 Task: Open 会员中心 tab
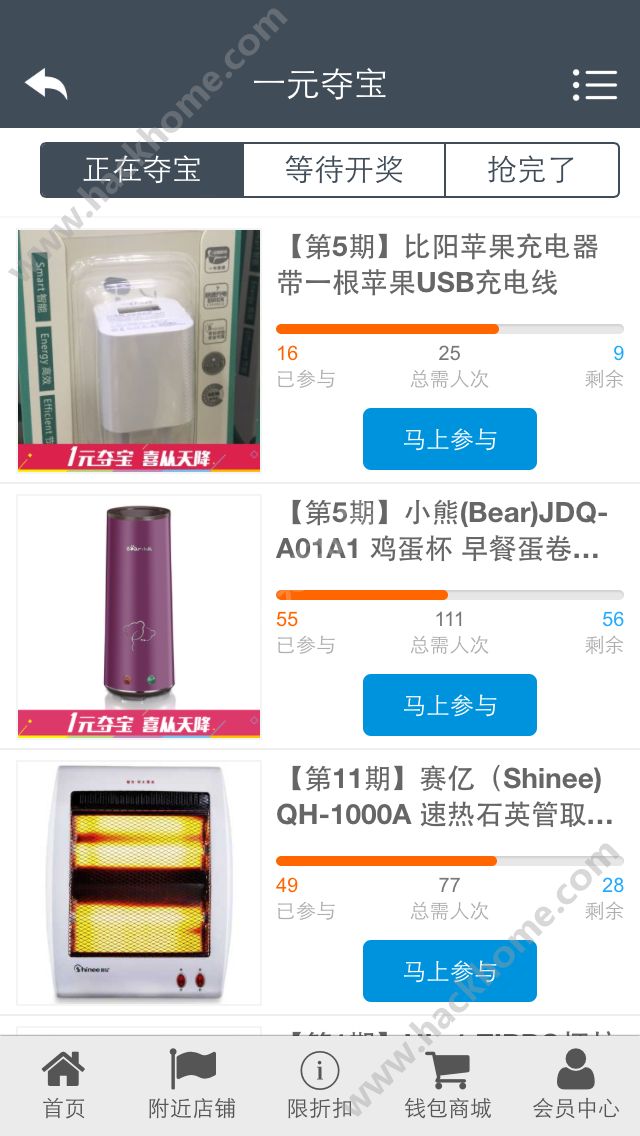coord(576,1084)
